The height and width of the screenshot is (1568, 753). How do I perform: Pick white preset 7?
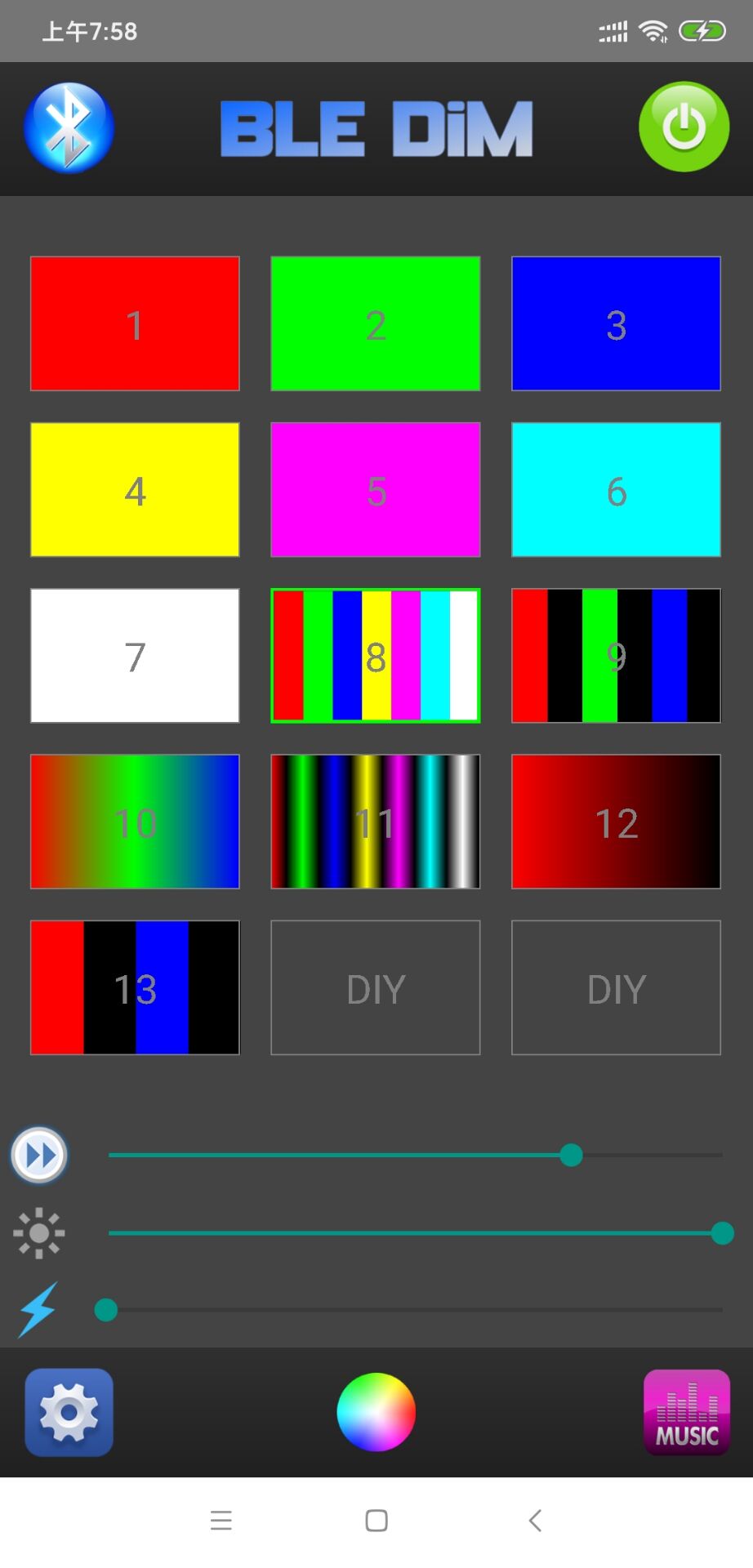tap(135, 655)
